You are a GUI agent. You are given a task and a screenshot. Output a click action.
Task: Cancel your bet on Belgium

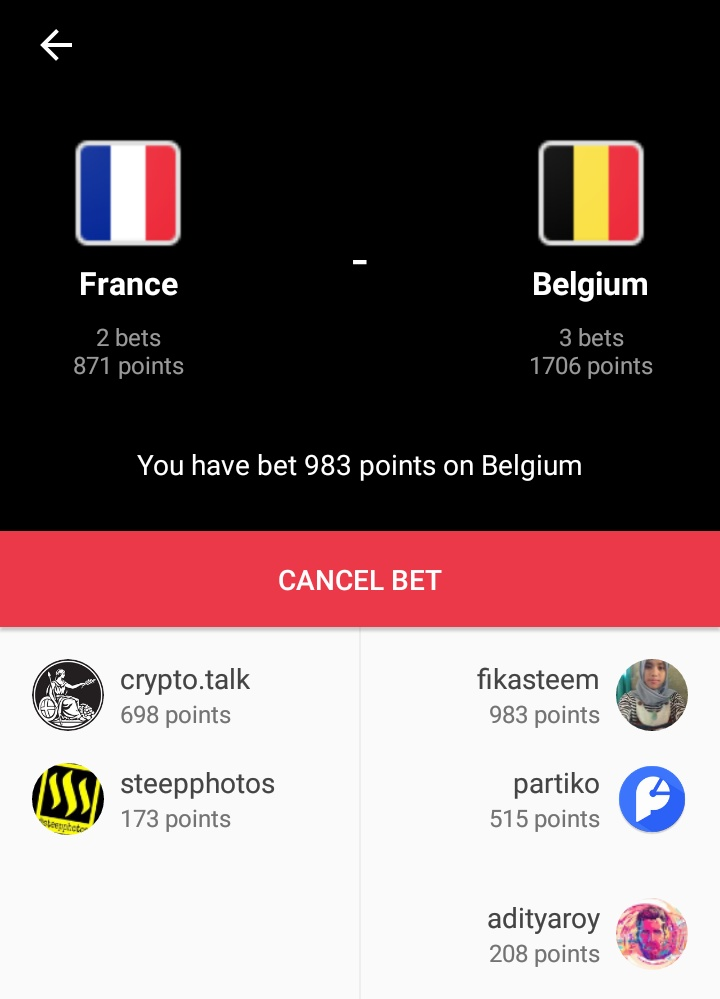point(360,580)
